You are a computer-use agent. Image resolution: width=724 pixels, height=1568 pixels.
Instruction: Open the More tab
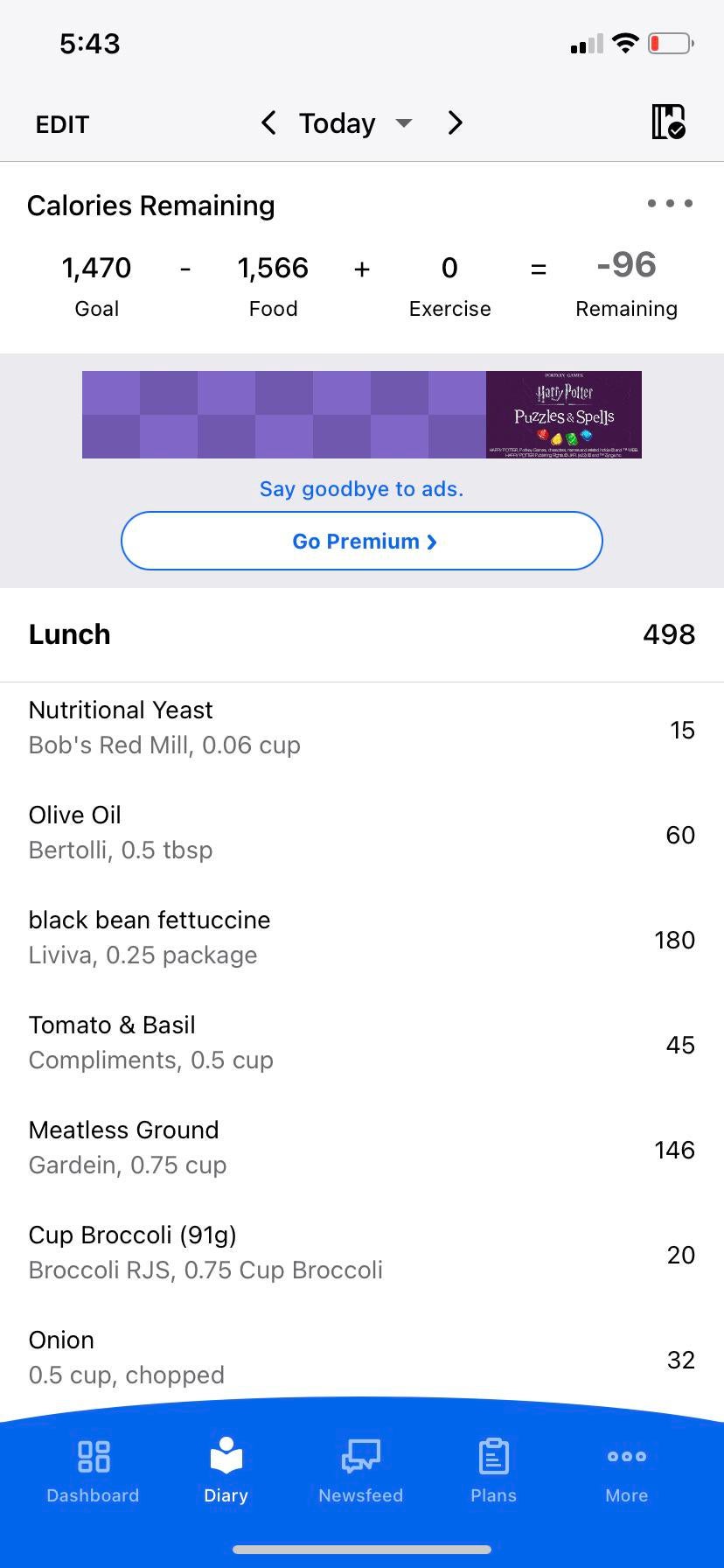click(626, 1472)
